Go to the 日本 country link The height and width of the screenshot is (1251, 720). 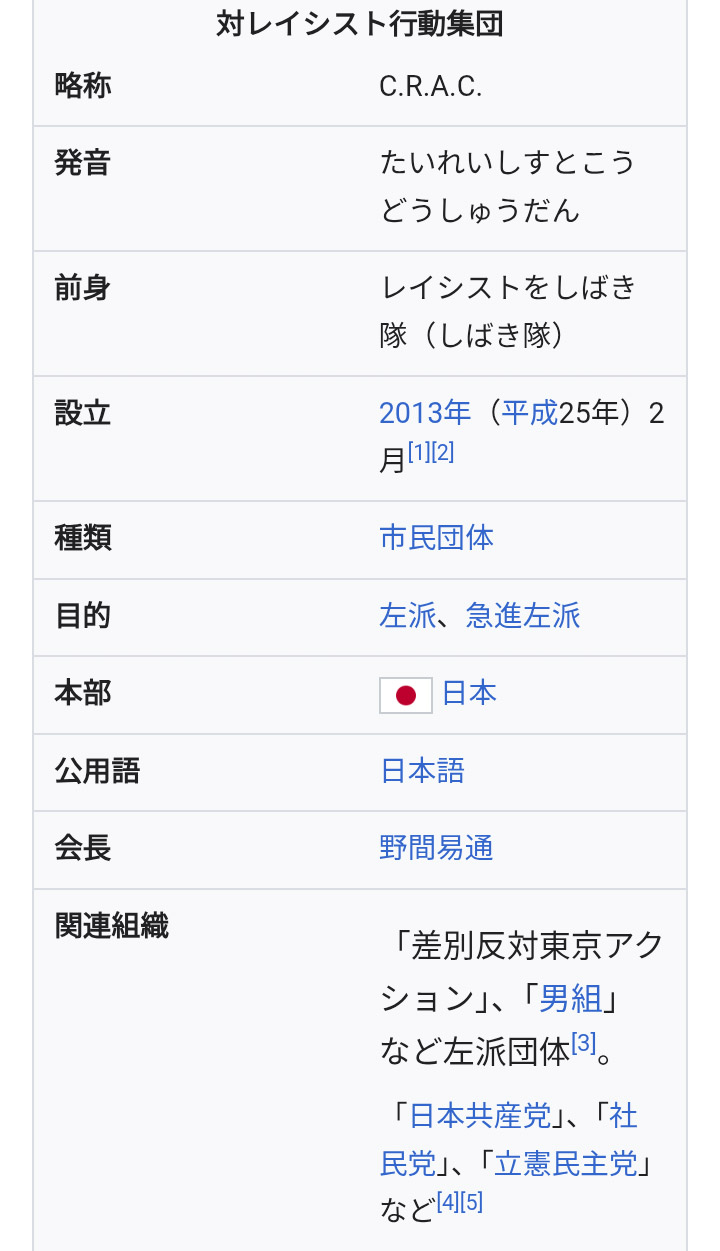(x=469, y=694)
